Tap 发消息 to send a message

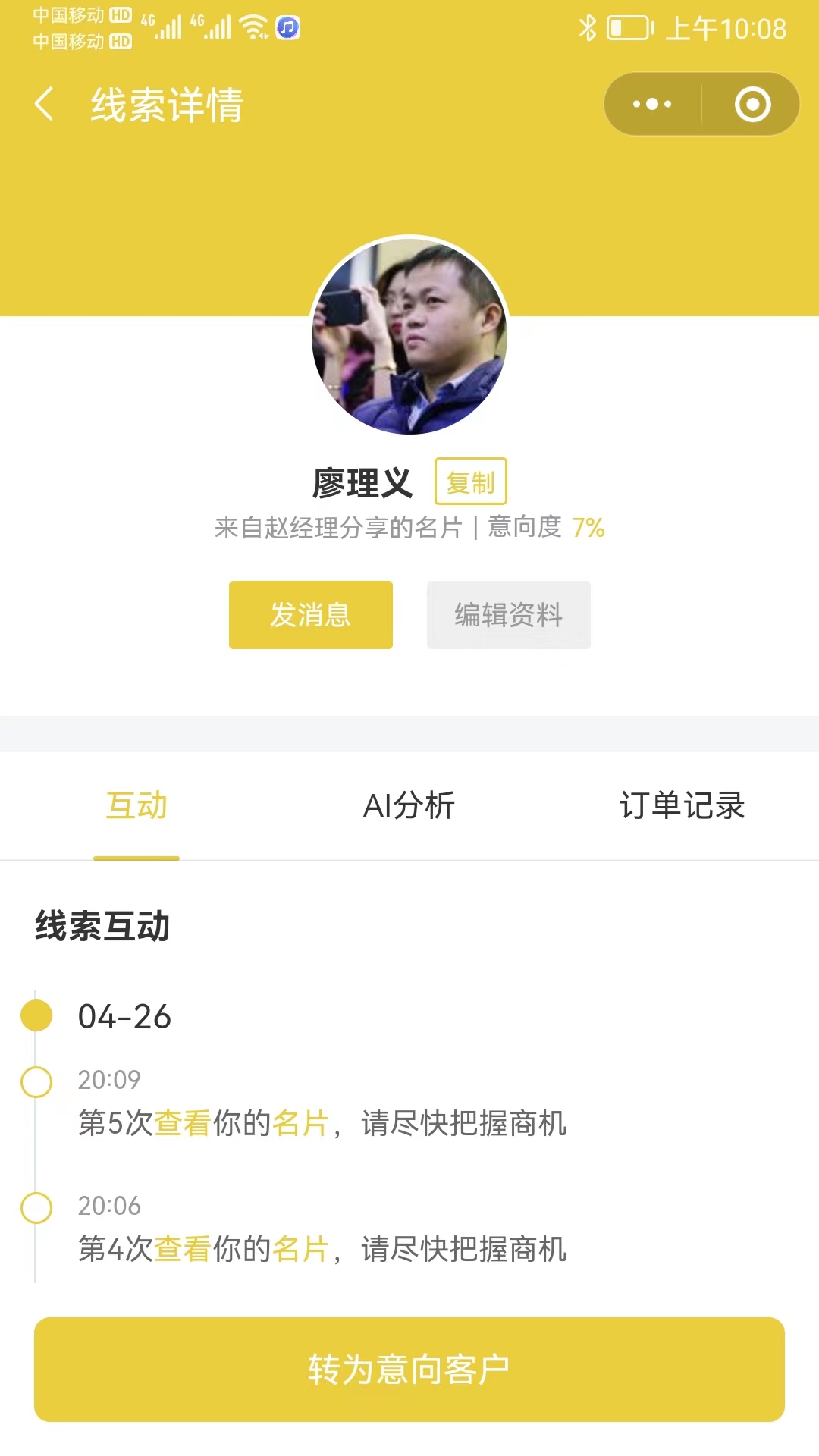[311, 615]
